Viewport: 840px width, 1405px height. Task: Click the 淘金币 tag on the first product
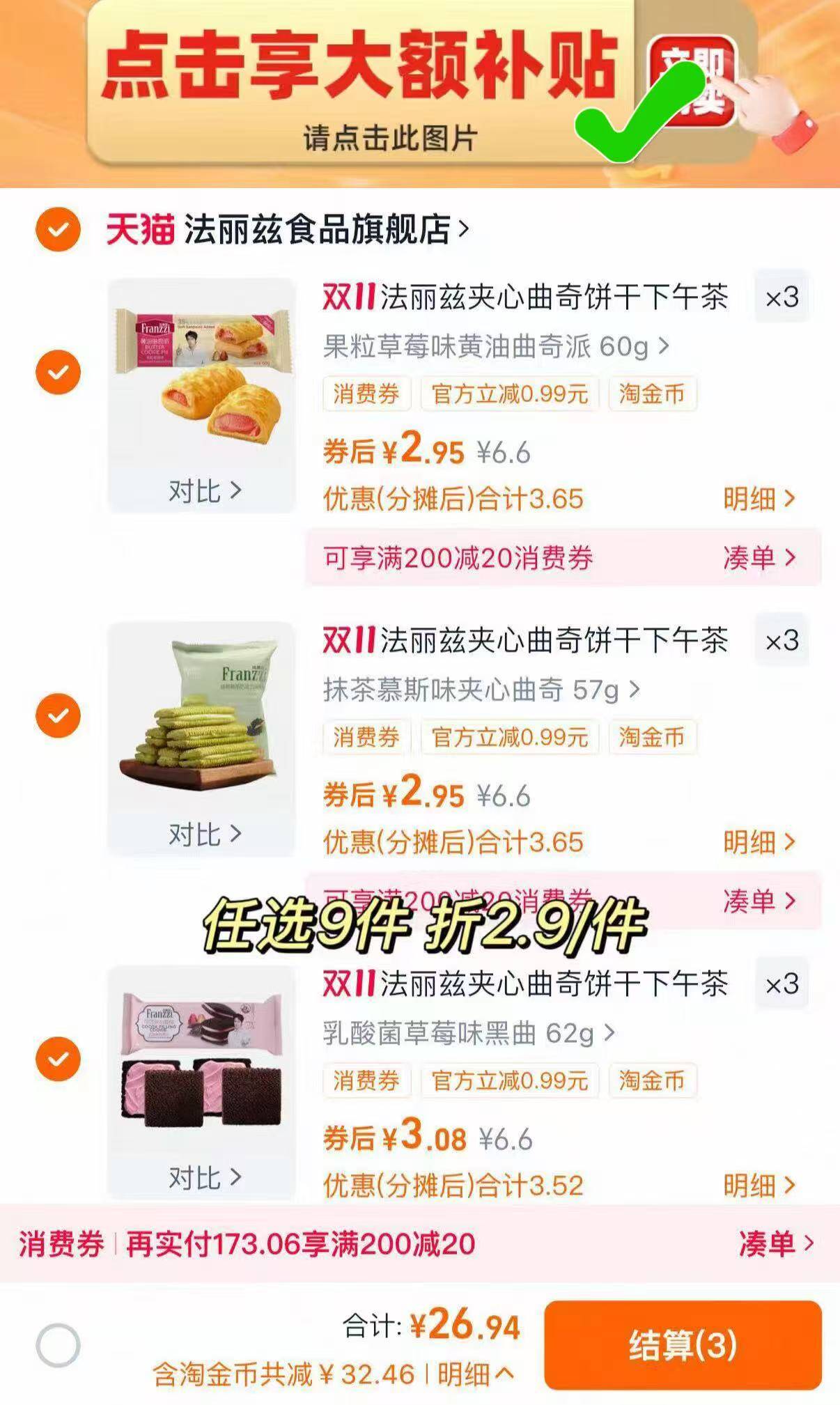[653, 394]
